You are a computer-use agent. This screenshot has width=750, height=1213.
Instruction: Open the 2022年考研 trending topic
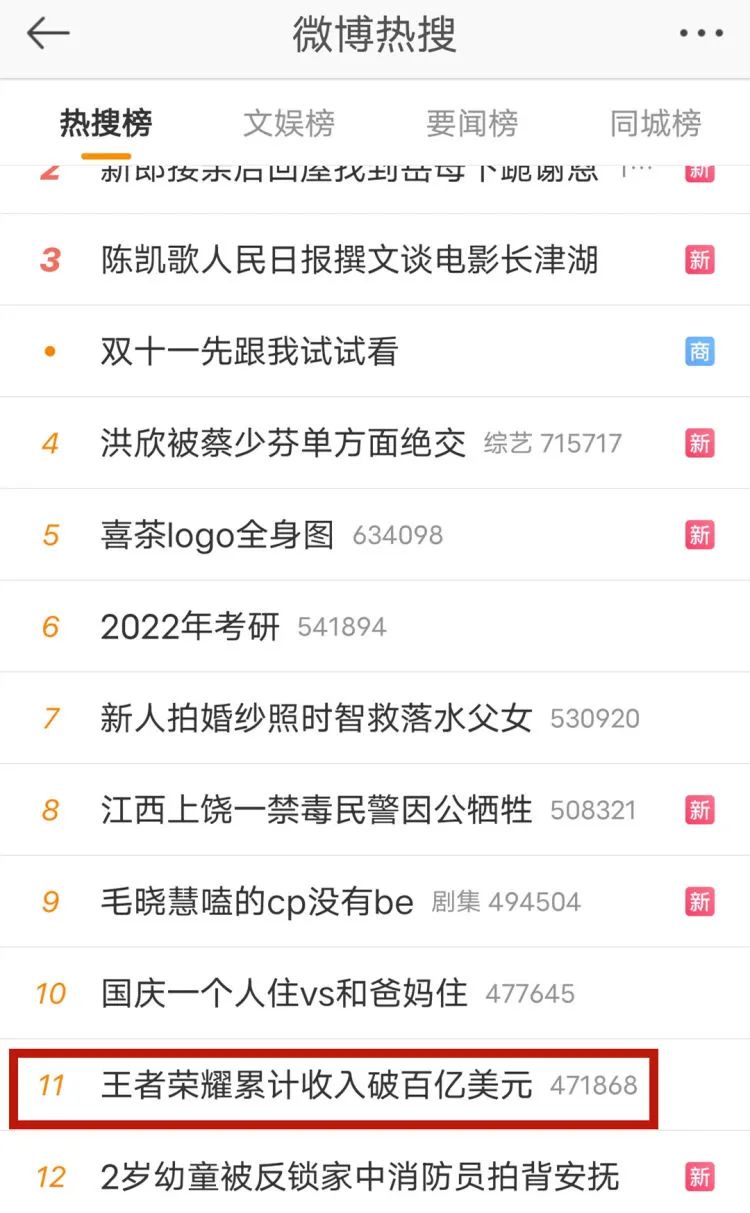click(190, 627)
